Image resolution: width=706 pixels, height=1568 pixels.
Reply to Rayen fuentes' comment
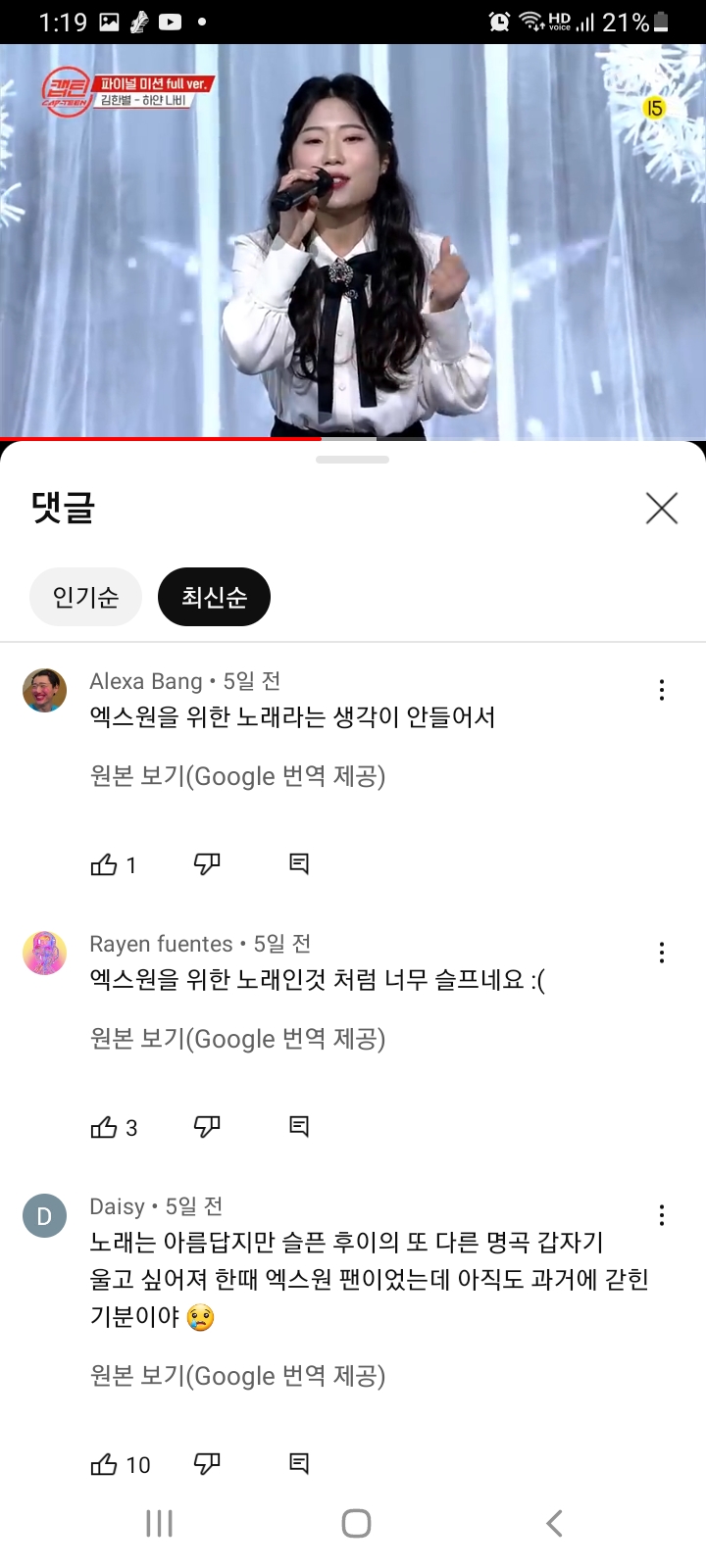(298, 1126)
